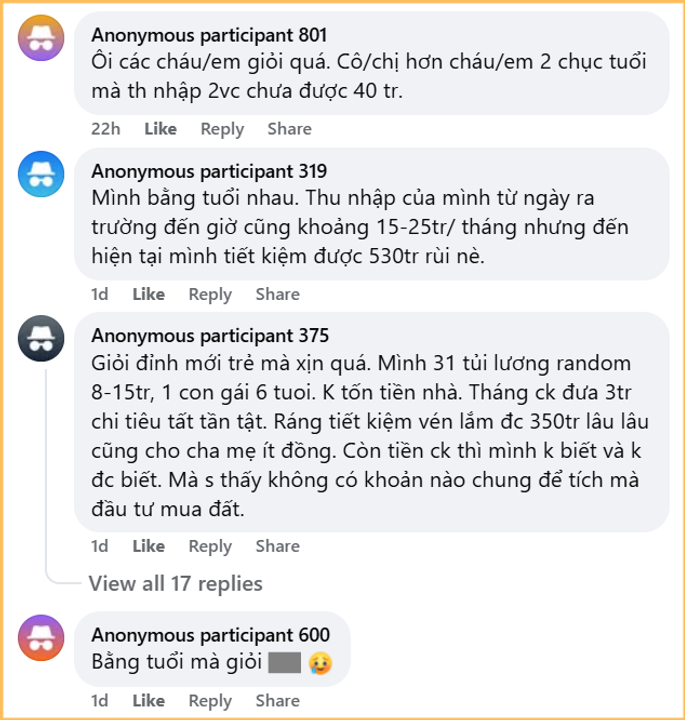The height and width of the screenshot is (720, 685).
Task: Share Anonymous participant 375's comment
Action: [x=277, y=546]
